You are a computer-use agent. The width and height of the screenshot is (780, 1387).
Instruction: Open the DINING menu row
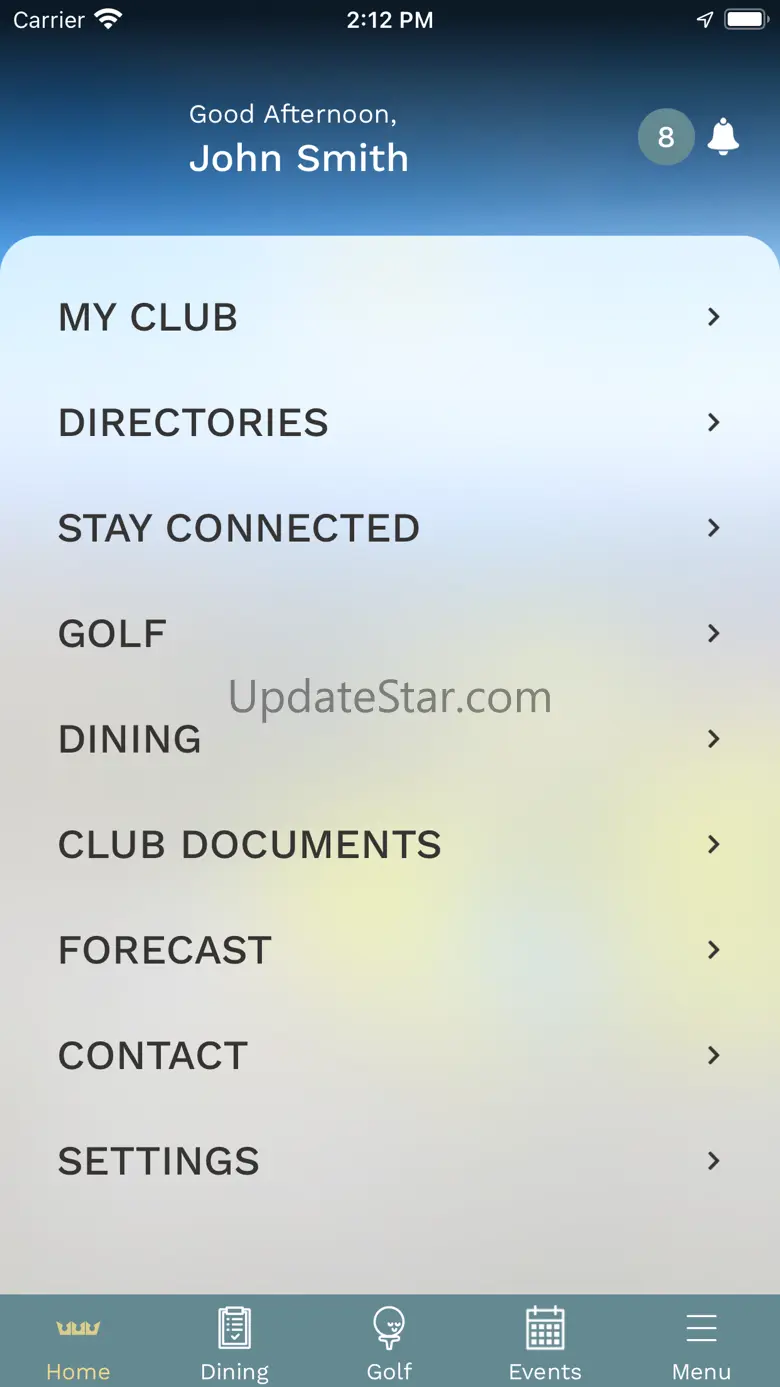pyautogui.click(x=388, y=740)
